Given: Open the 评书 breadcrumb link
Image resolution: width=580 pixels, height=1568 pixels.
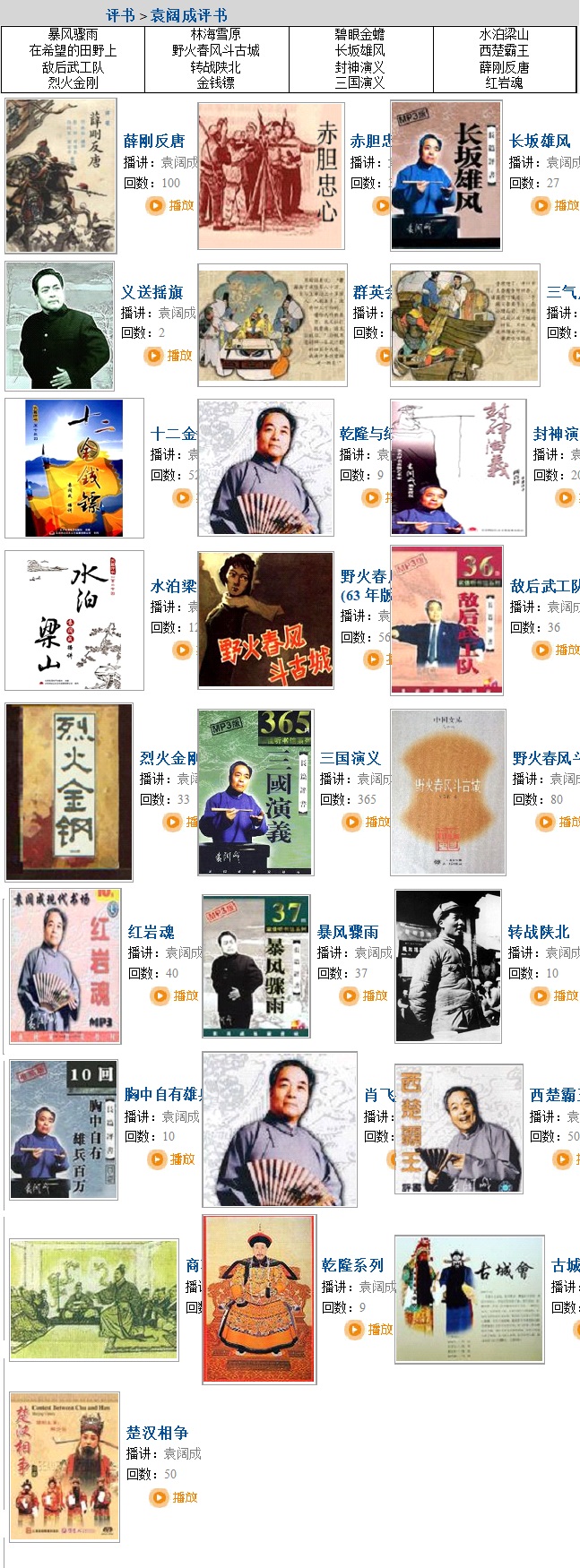Looking at the screenshot, I should pyautogui.click(x=120, y=15).
